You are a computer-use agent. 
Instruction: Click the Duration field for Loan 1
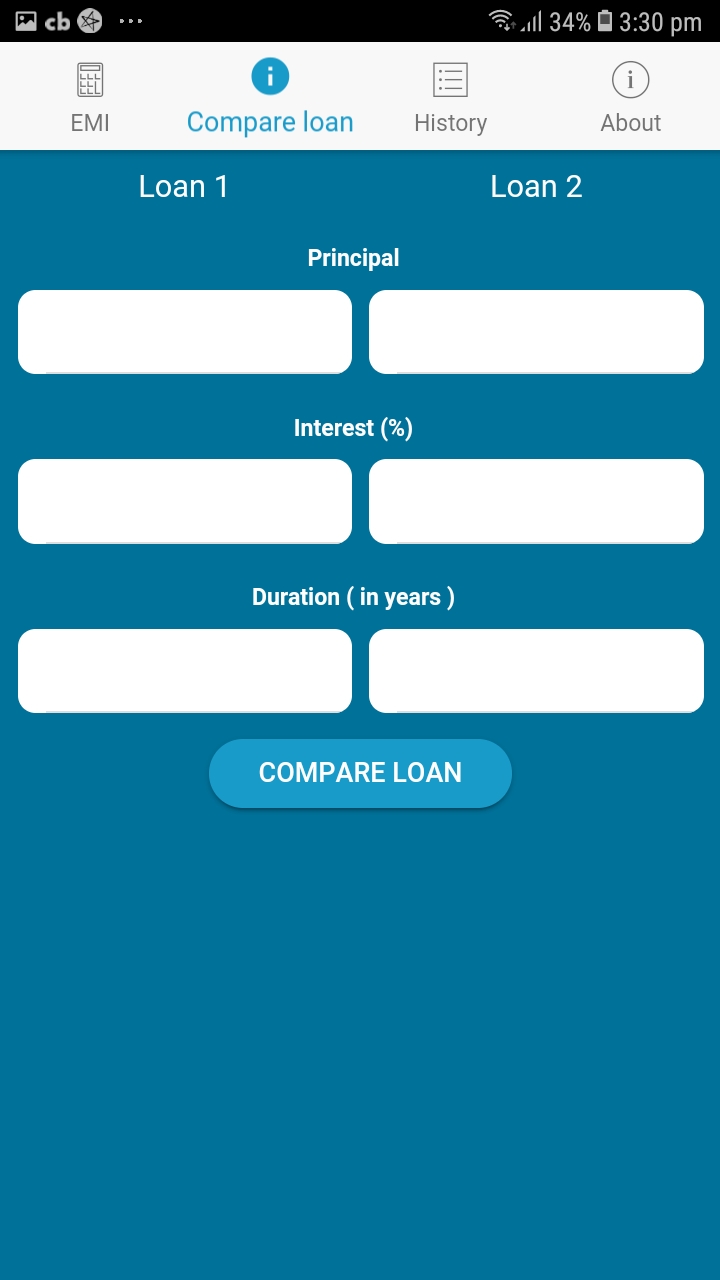click(184, 670)
